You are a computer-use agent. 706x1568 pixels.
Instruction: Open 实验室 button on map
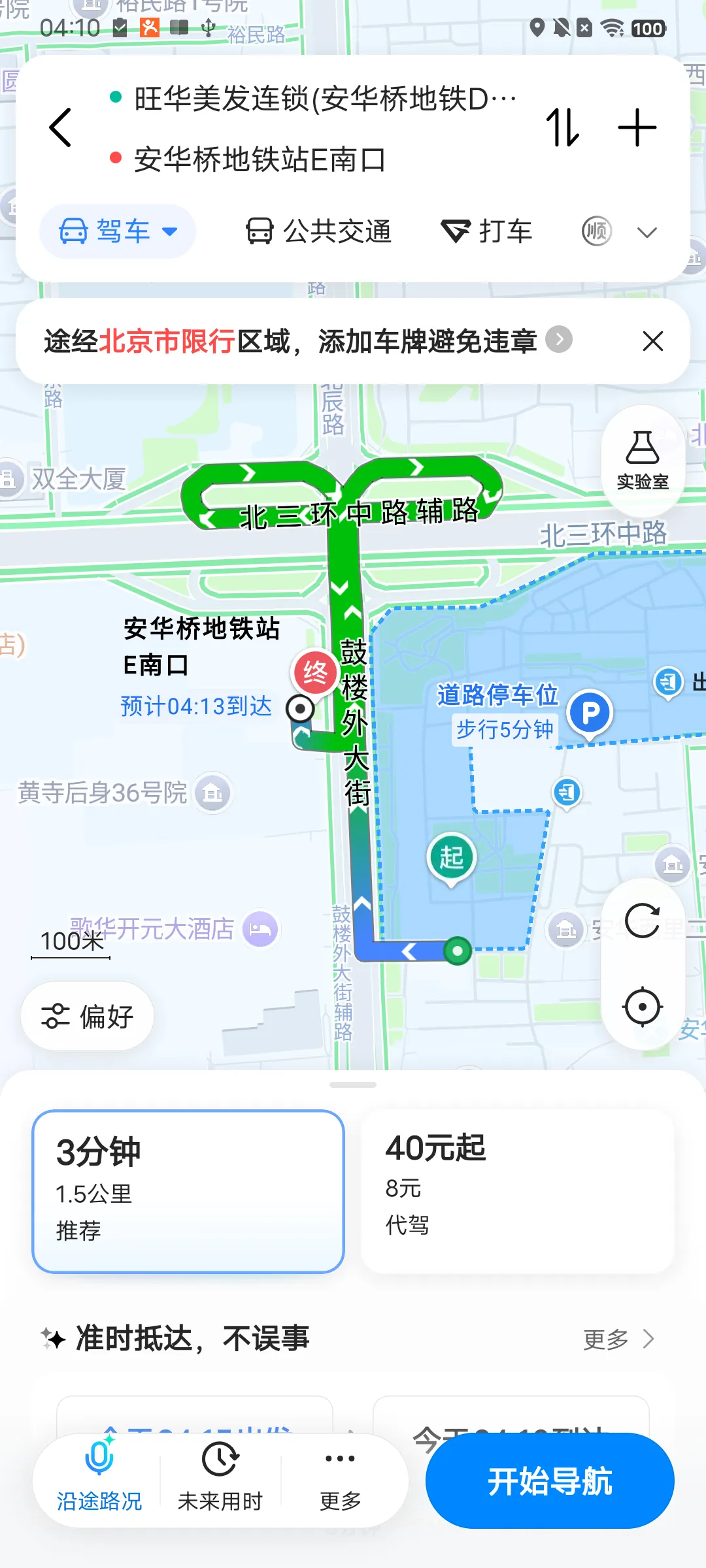(x=643, y=461)
